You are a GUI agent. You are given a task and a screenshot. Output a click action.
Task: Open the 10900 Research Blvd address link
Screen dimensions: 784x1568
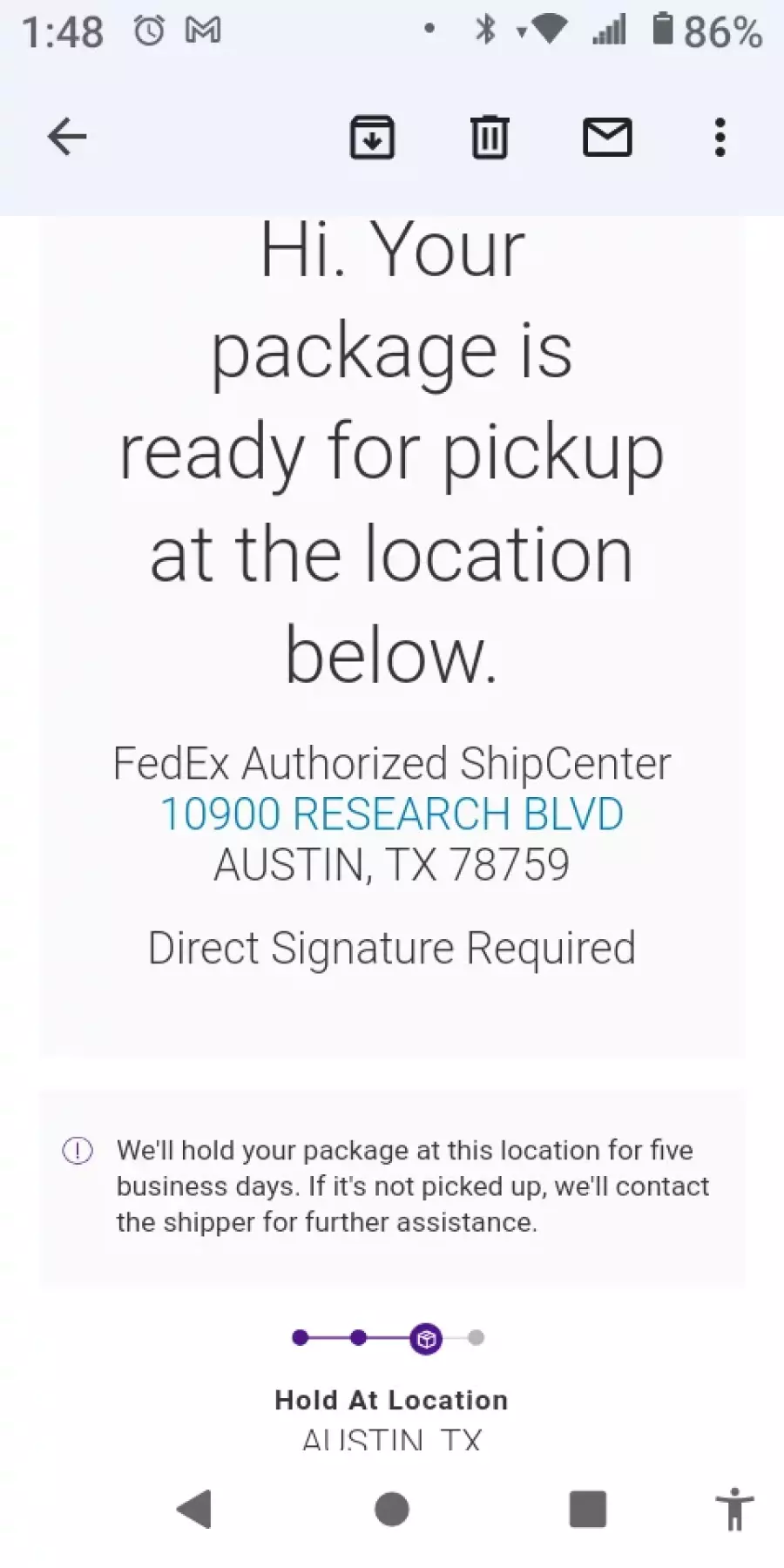point(392,814)
